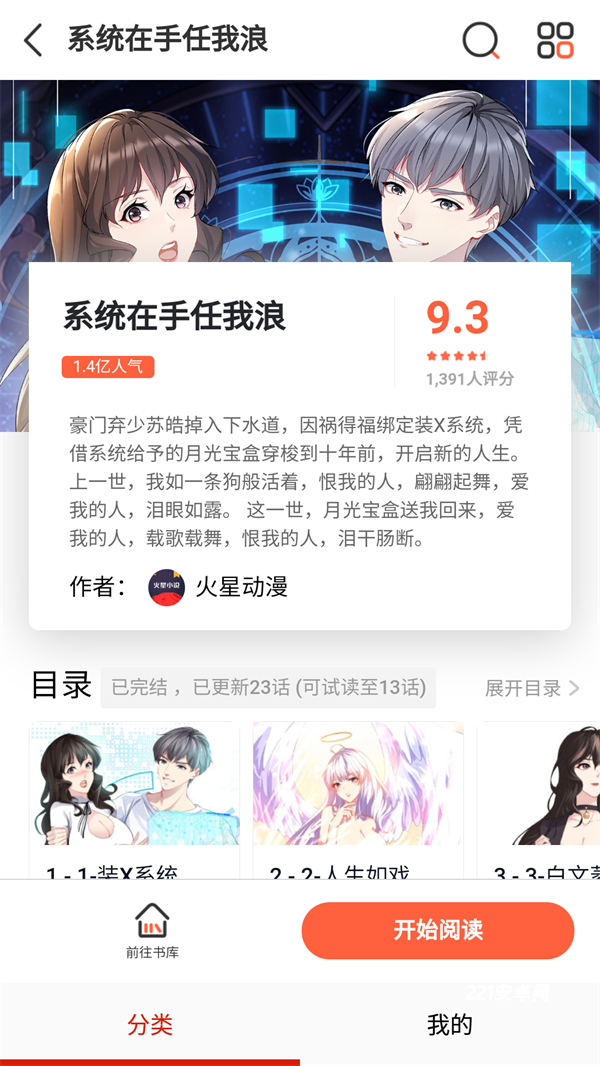Go back using the top-left arrow
This screenshot has height=1066, width=600.
[x=34, y=41]
